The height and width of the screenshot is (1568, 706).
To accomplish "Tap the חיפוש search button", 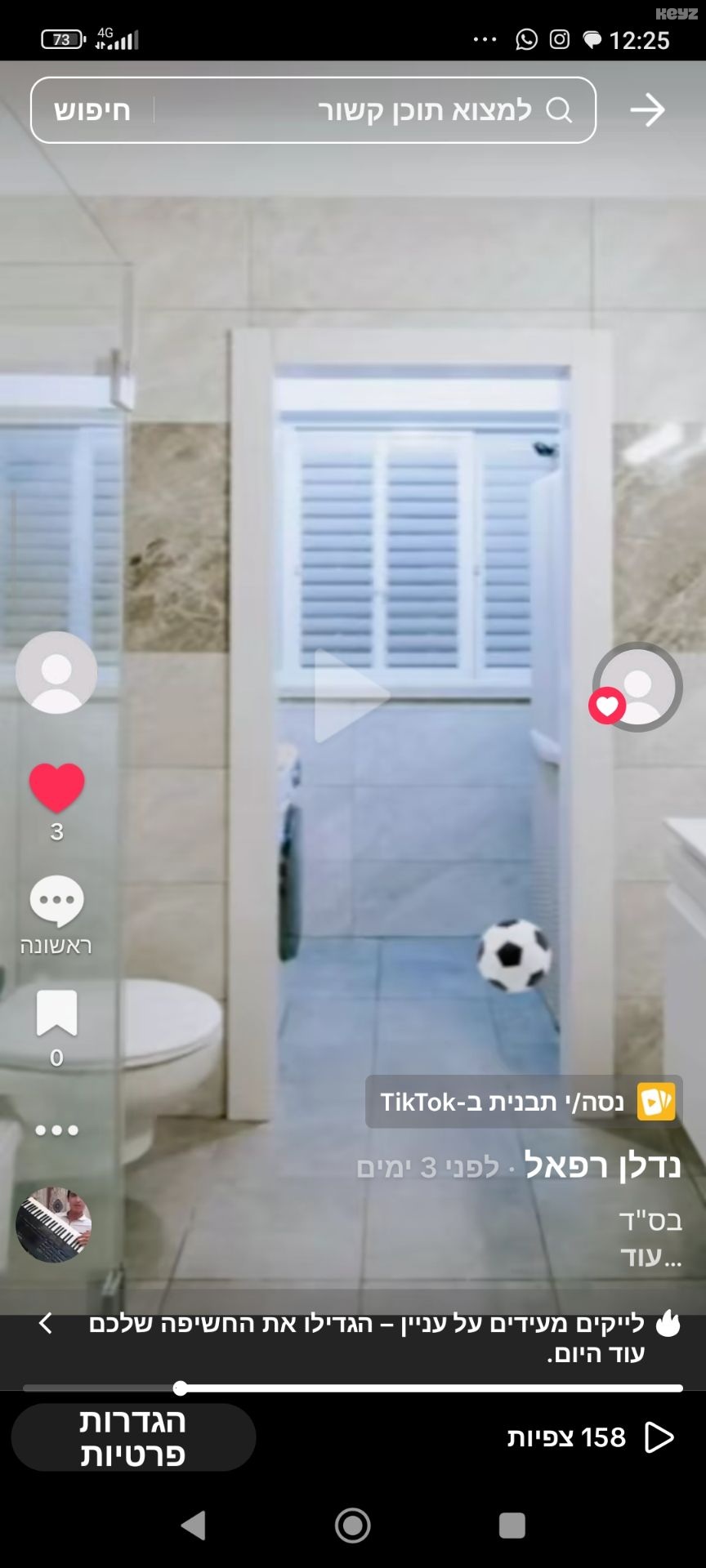I will 92,110.
